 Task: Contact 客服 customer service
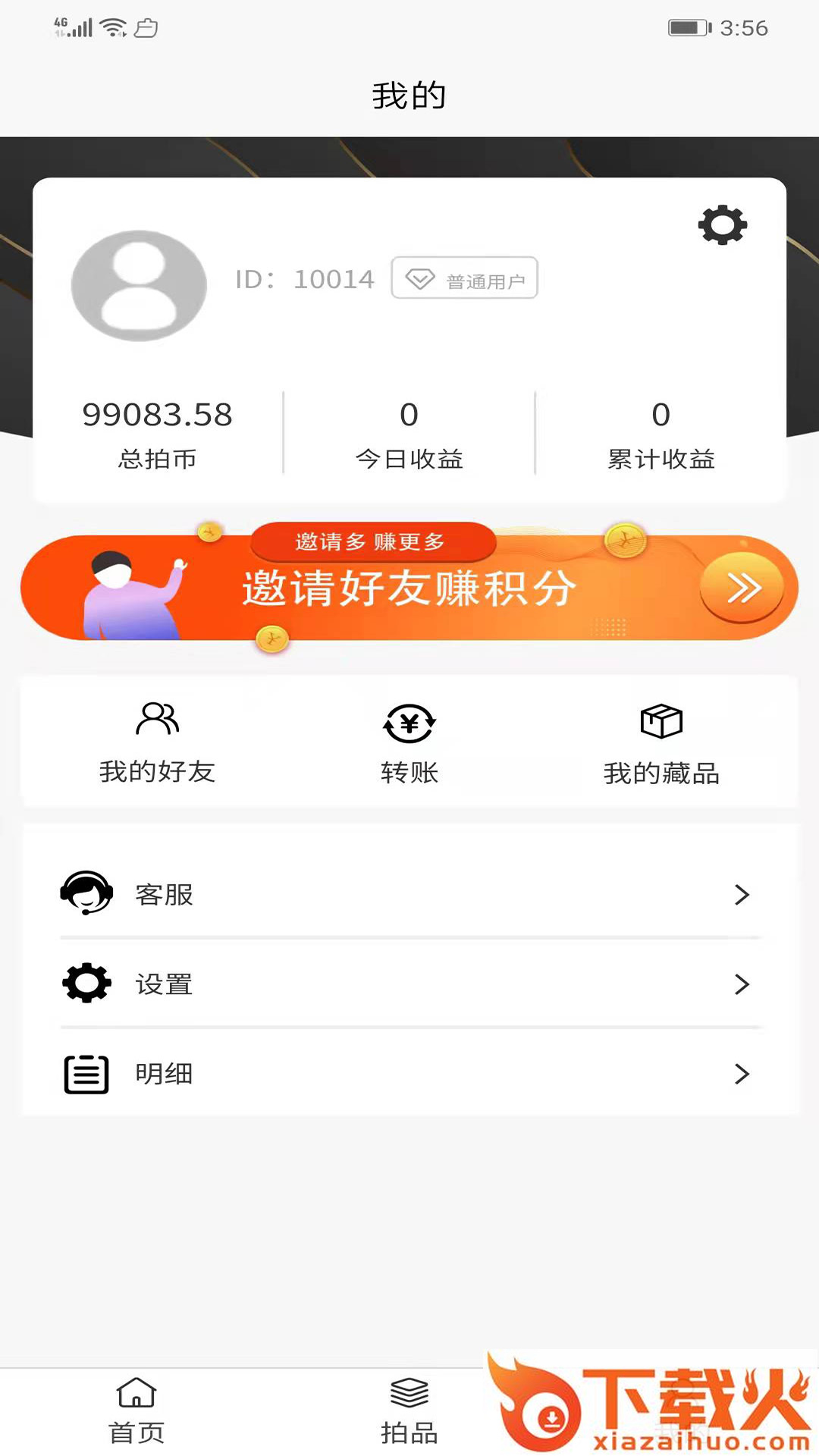409,895
